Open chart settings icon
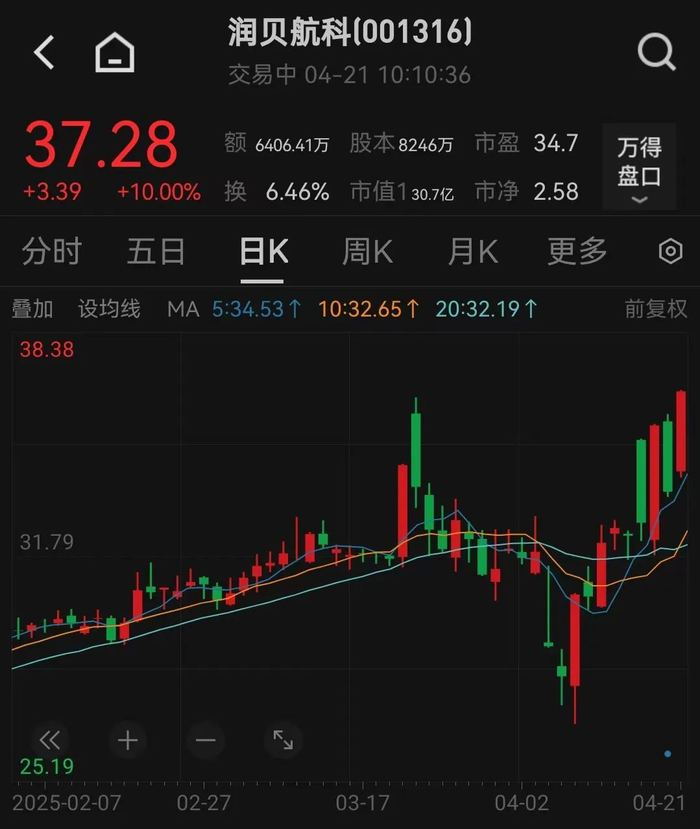The height and width of the screenshot is (829, 700). 671,251
